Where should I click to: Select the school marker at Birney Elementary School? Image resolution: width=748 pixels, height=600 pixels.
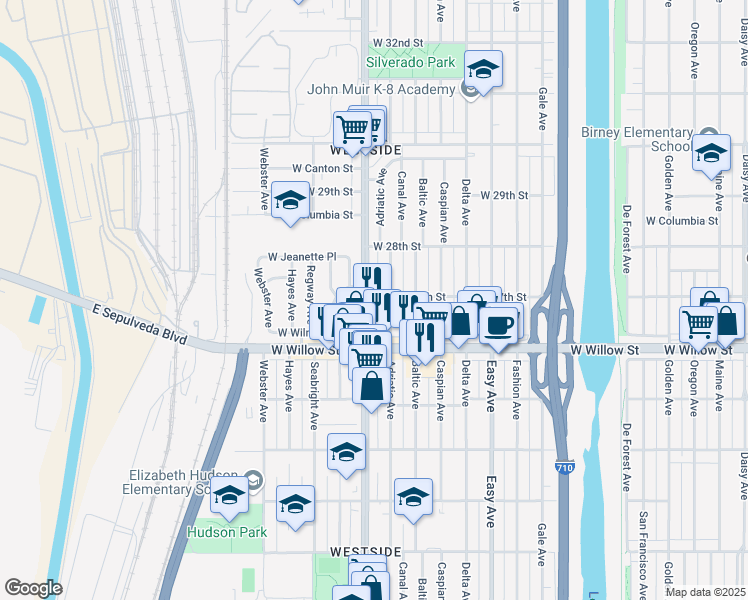711,157
